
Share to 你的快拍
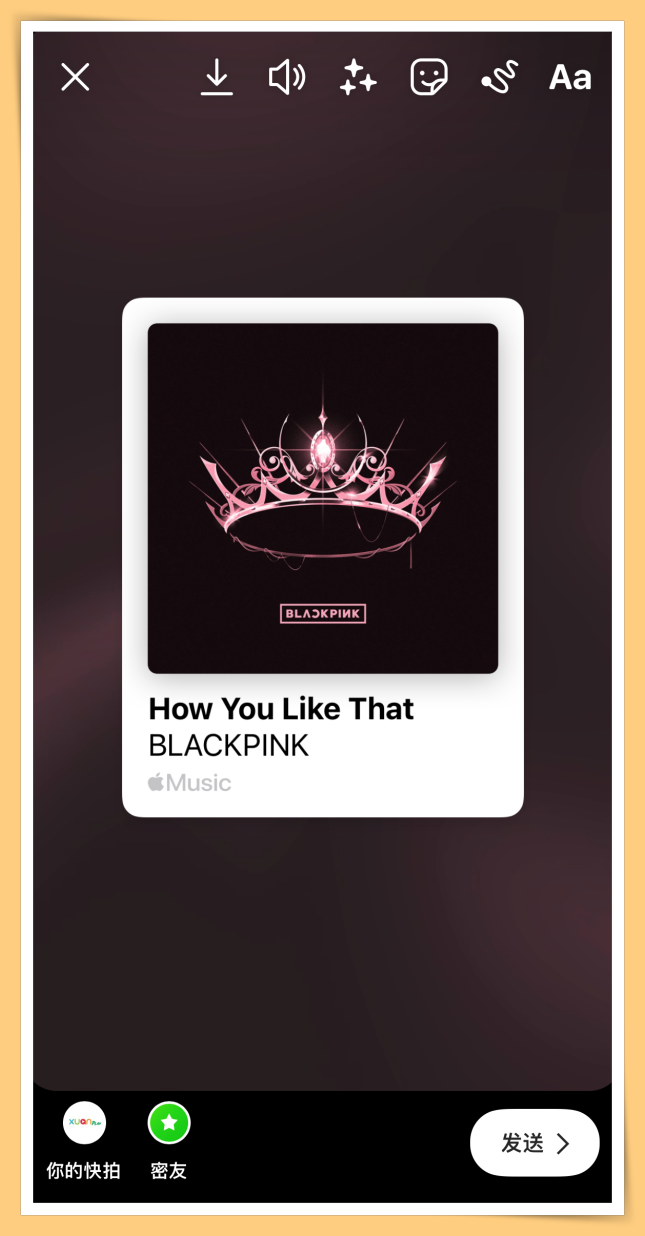tap(84, 1123)
